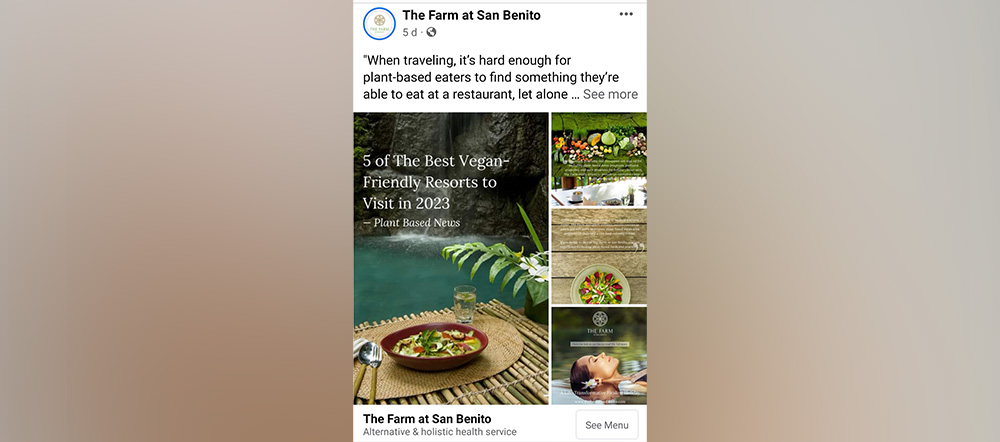Open the vegetable spread photo tile
1000x442 pixels.
(x=598, y=158)
